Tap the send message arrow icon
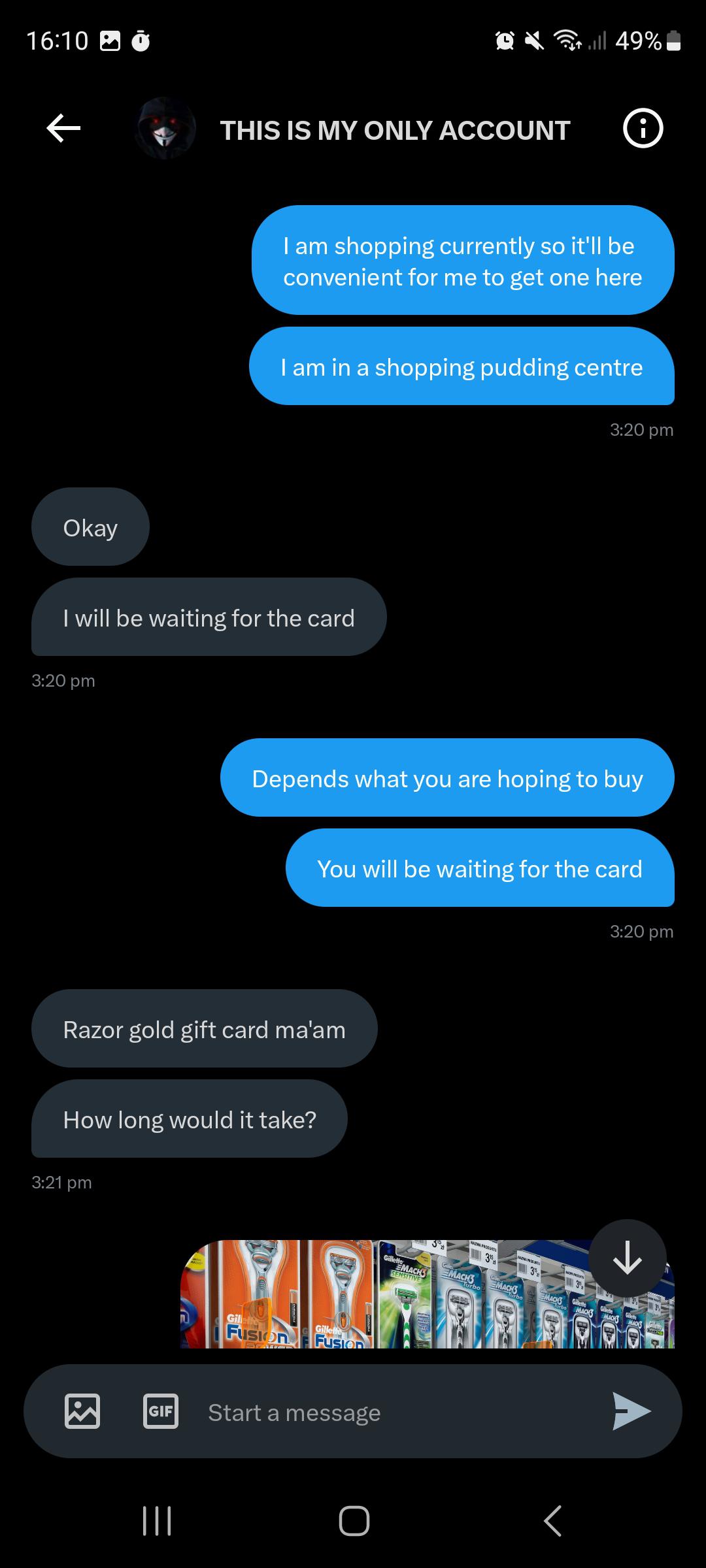 pos(630,1411)
